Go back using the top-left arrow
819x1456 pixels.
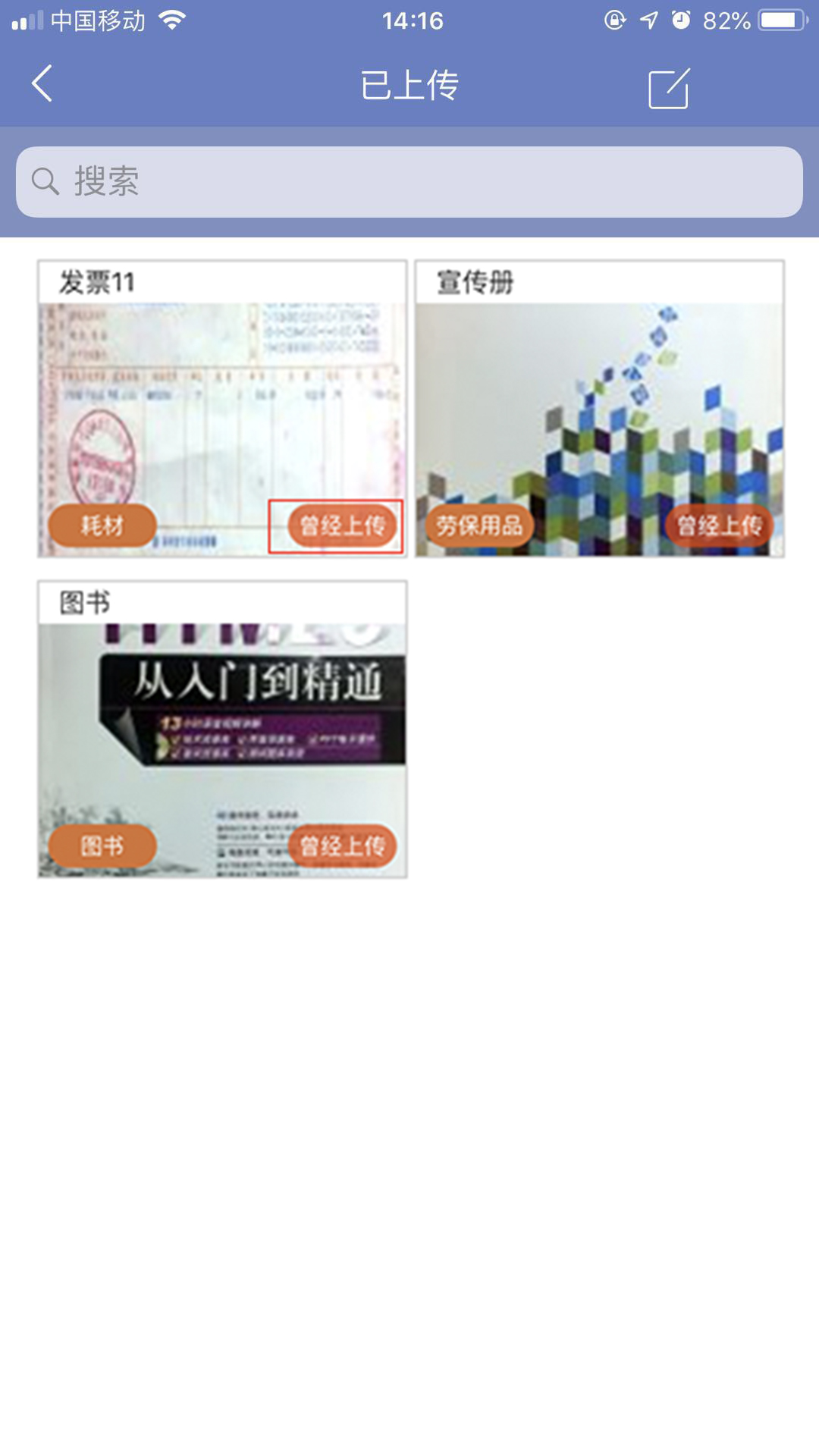[42, 83]
